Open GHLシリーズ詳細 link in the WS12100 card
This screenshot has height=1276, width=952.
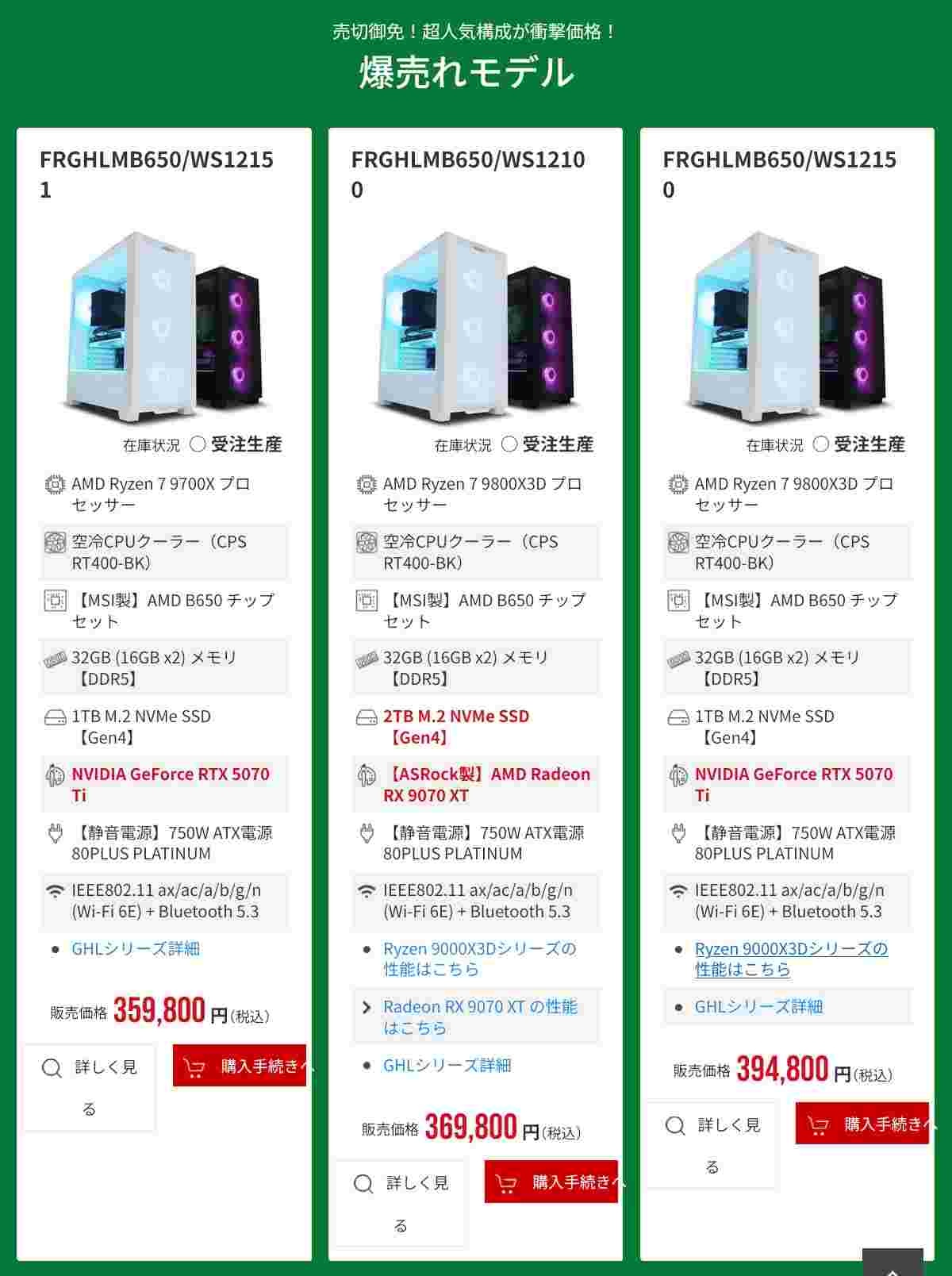click(x=447, y=1065)
